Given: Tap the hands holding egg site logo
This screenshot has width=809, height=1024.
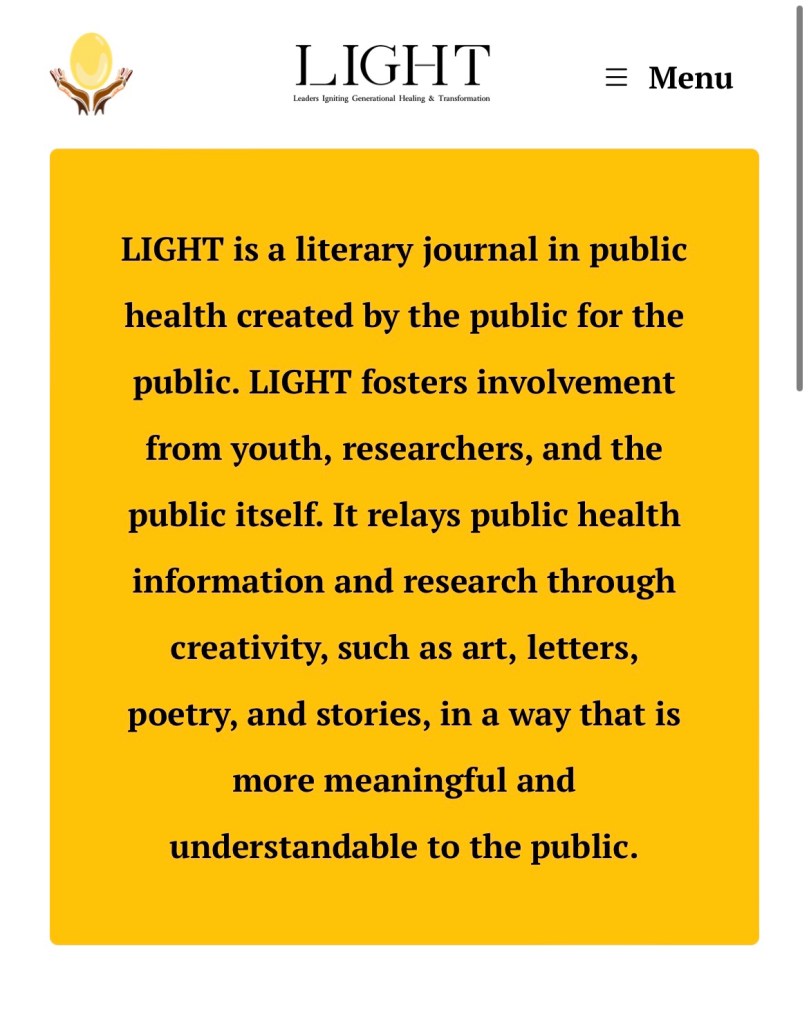Looking at the screenshot, I should click(91, 75).
